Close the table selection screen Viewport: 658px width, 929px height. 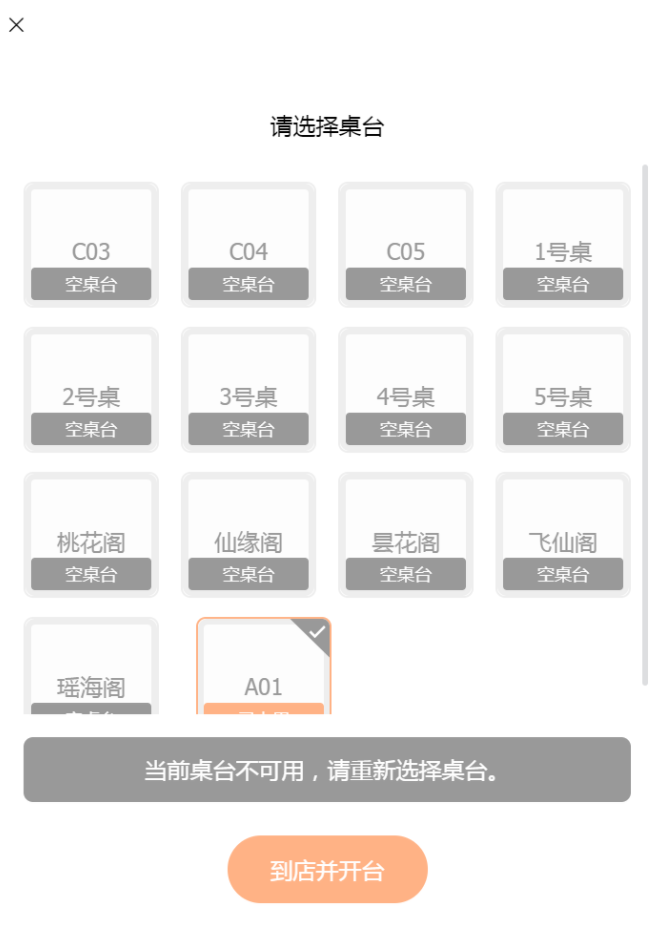pyautogui.click(x=16, y=25)
